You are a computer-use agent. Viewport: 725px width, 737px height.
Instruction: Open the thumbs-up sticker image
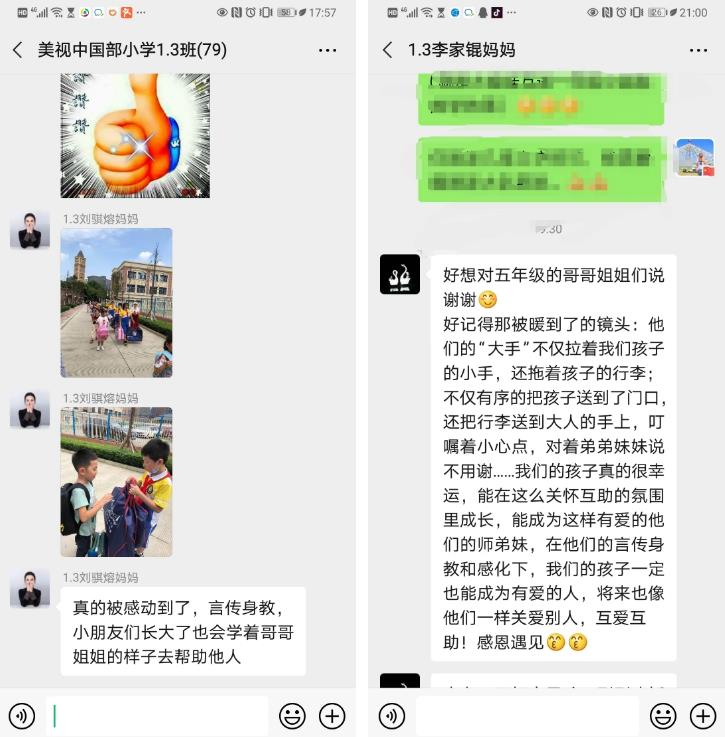pyautogui.click(x=135, y=135)
